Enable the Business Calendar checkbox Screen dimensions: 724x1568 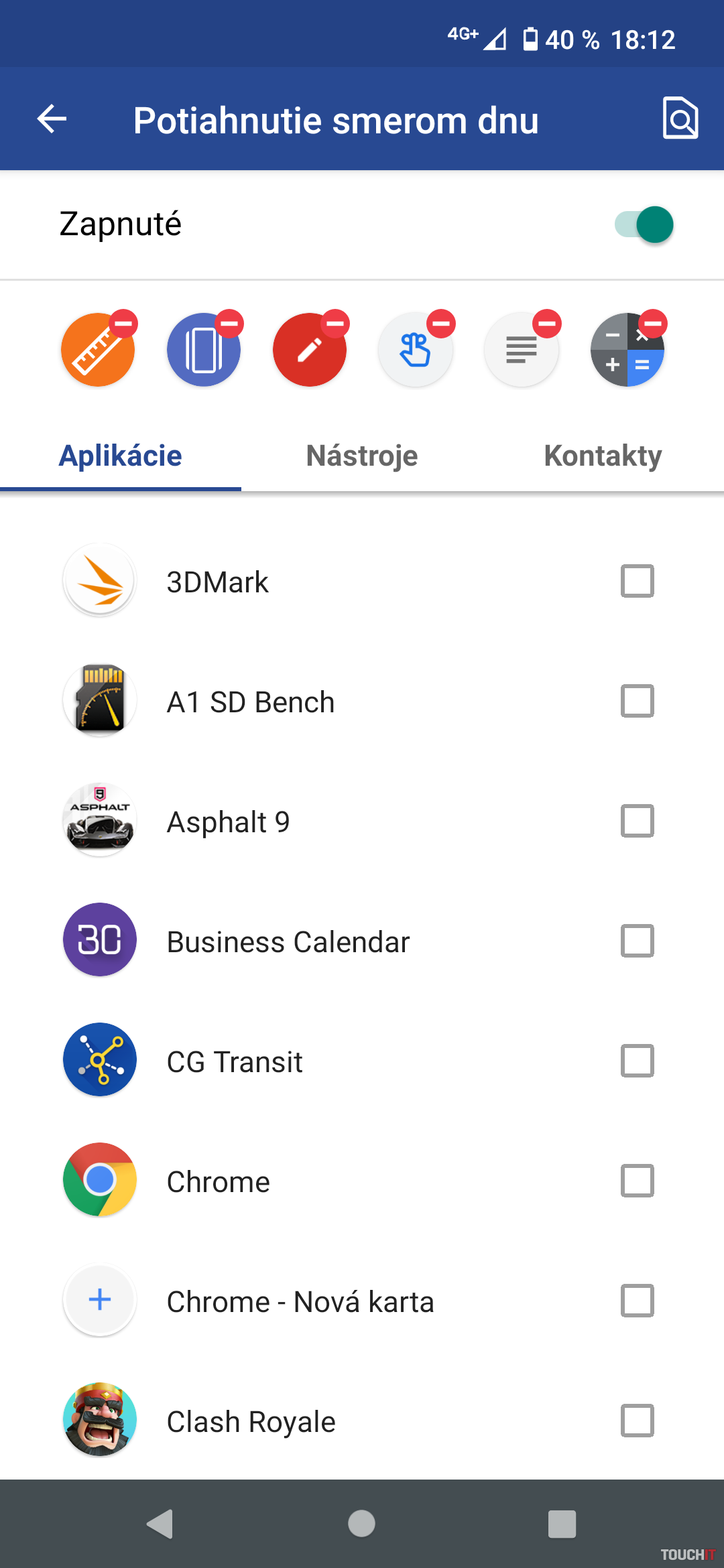pyautogui.click(x=637, y=941)
